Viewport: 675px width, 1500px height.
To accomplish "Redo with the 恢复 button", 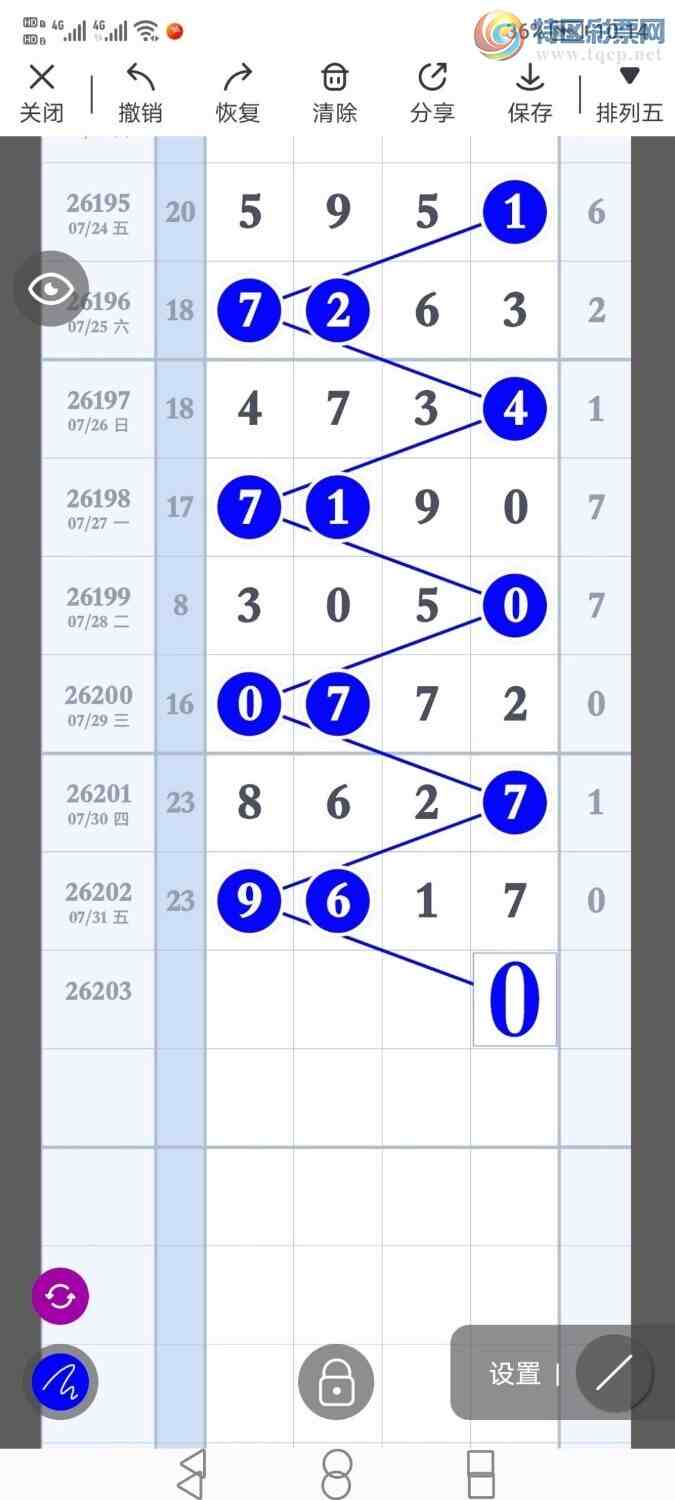I will [x=238, y=93].
